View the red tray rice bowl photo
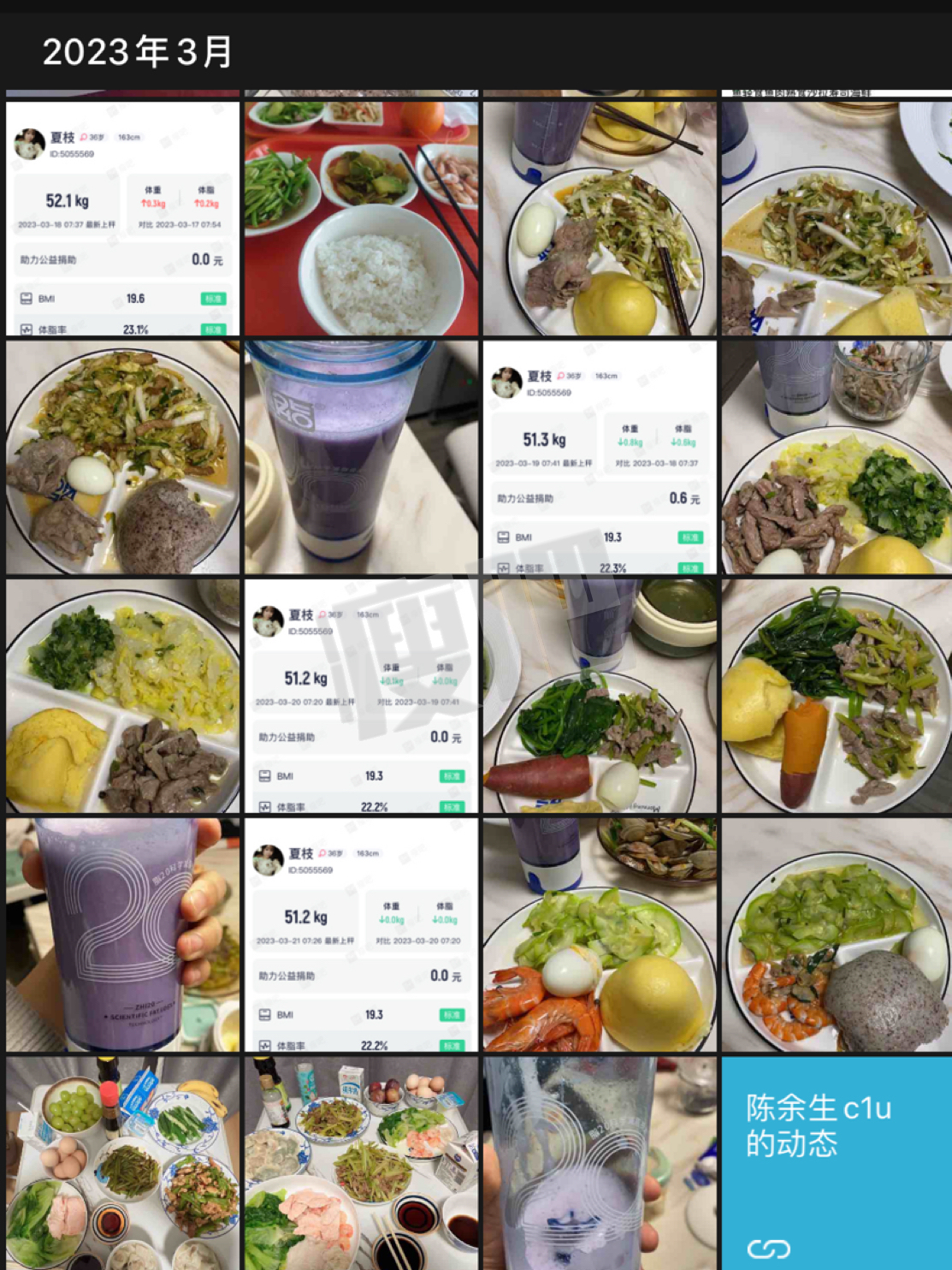 [361, 218]
